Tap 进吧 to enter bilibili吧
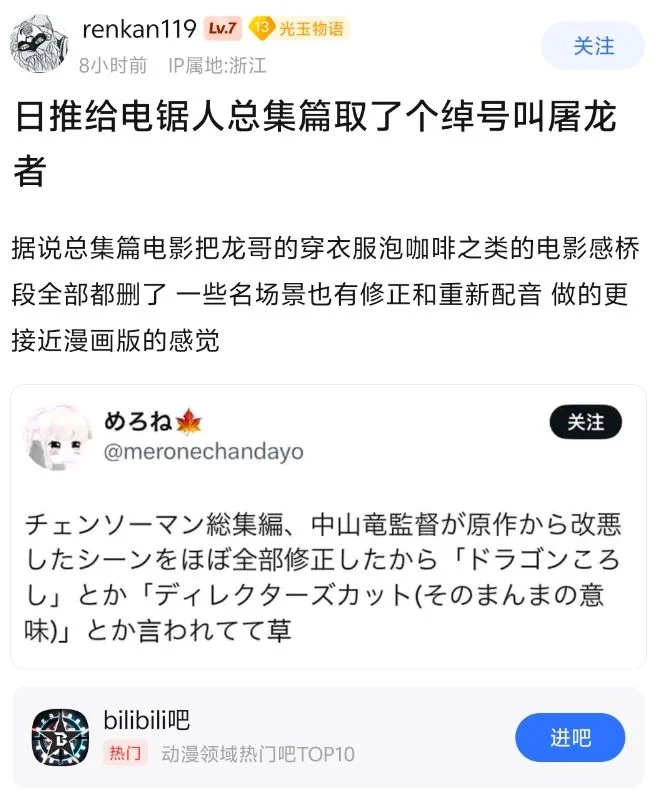Viewport: 665px width, 795px height. (570, 738)
